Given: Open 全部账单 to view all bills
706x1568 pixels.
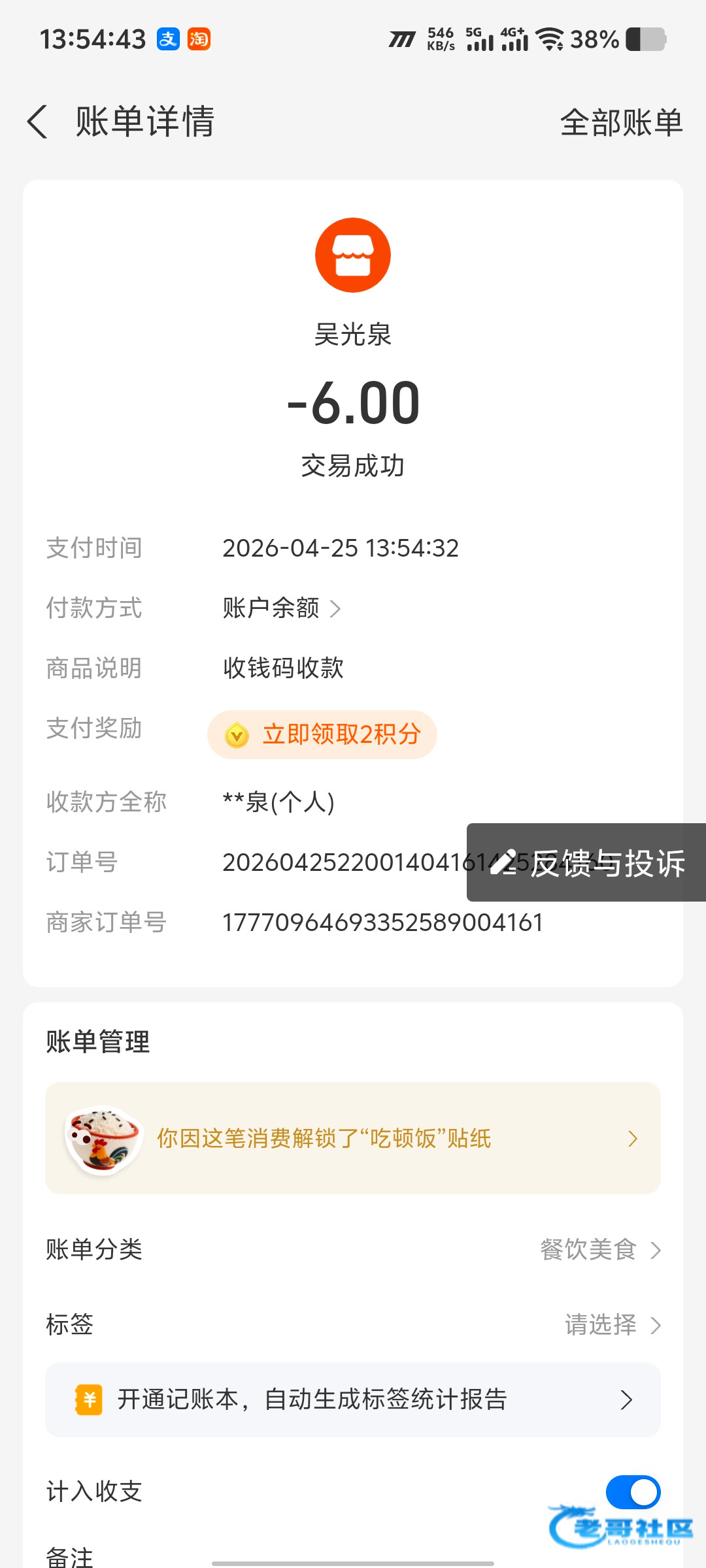Looking at the screenshot, I should [621, 122].
